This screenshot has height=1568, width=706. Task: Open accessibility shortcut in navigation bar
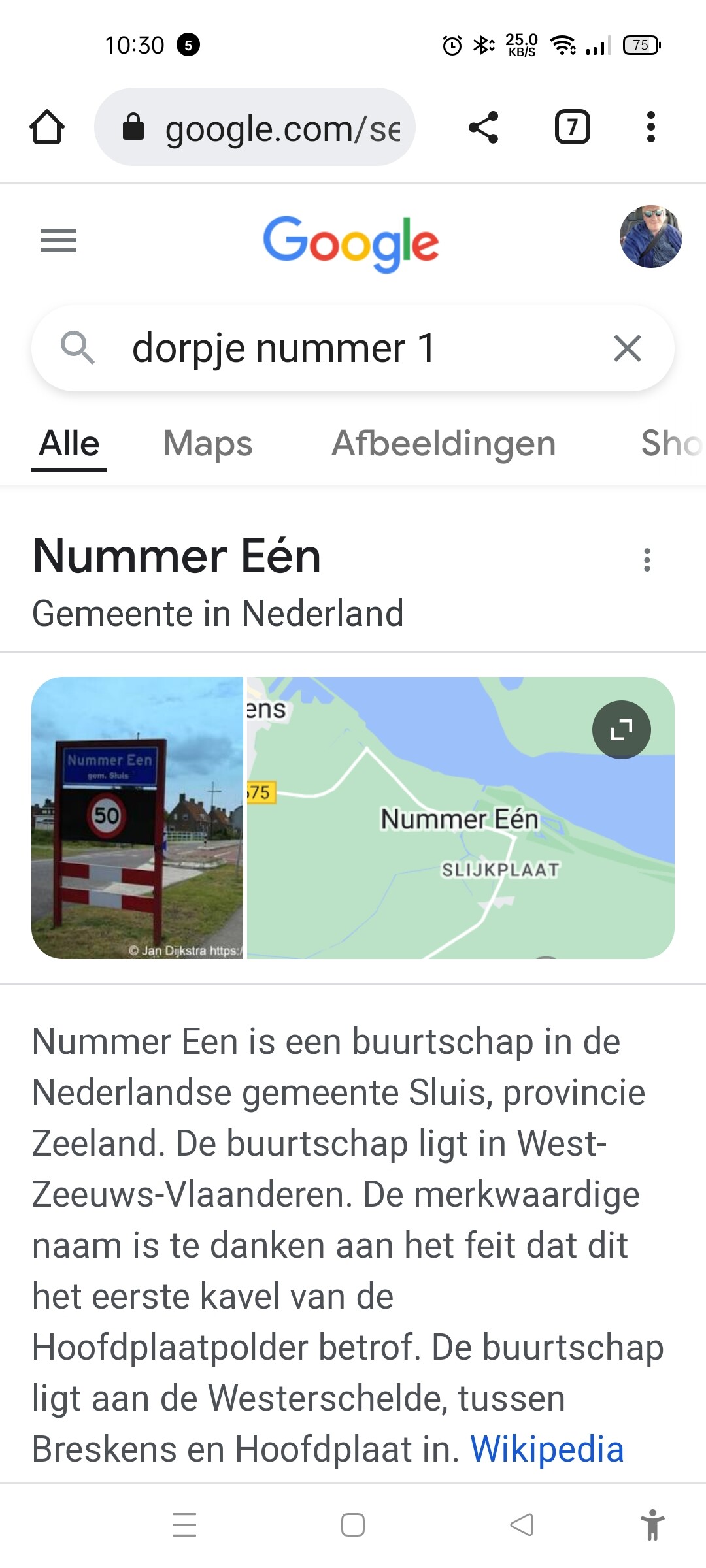(x=652, y=1525)
